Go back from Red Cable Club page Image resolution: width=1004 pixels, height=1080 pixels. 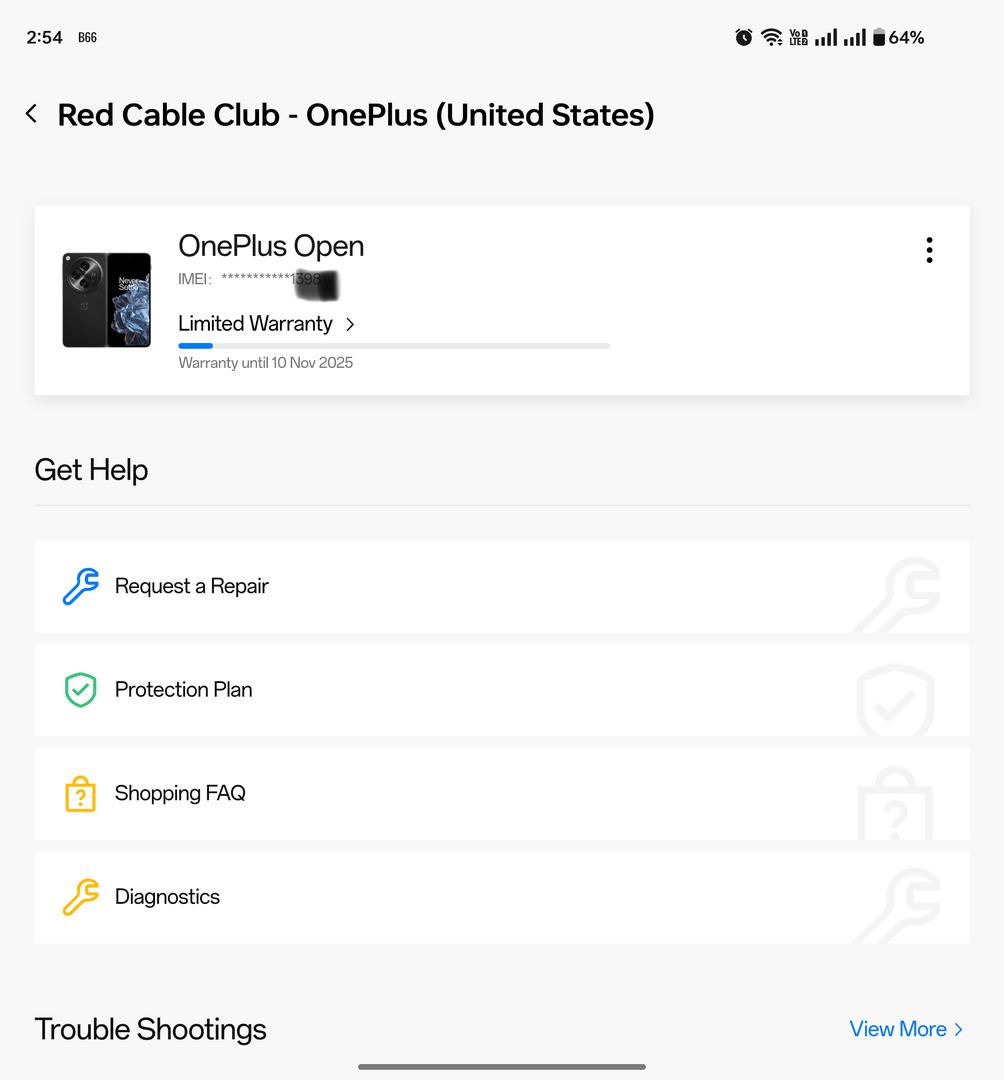(x=32, y=114)
